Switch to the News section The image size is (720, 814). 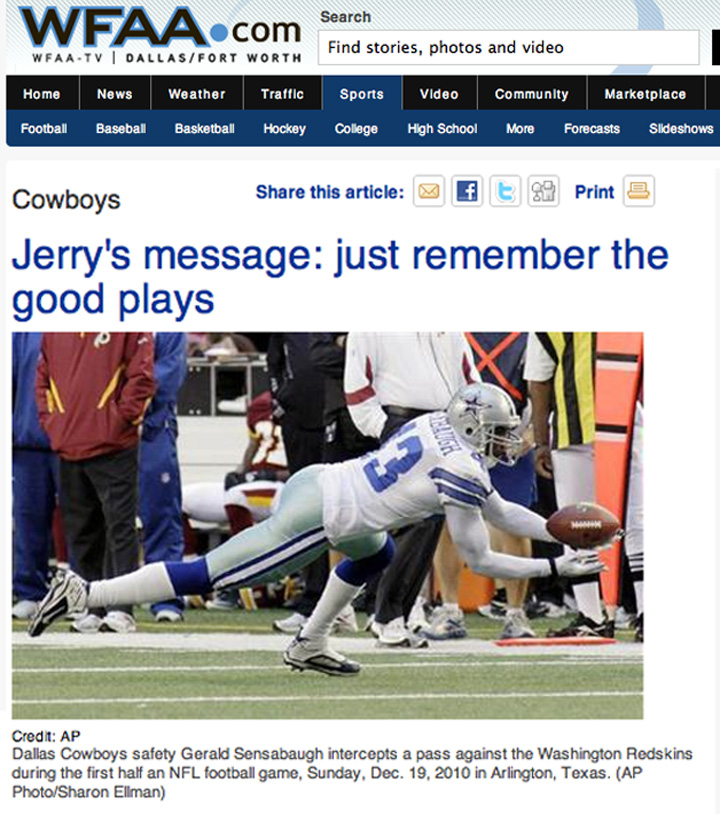coord(114,94)
